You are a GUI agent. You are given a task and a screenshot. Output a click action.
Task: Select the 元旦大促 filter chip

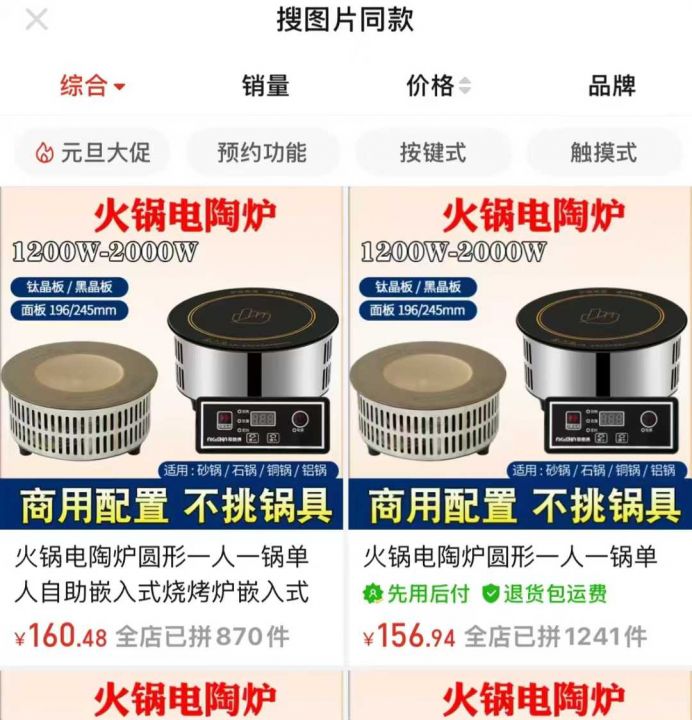(92, 153)
